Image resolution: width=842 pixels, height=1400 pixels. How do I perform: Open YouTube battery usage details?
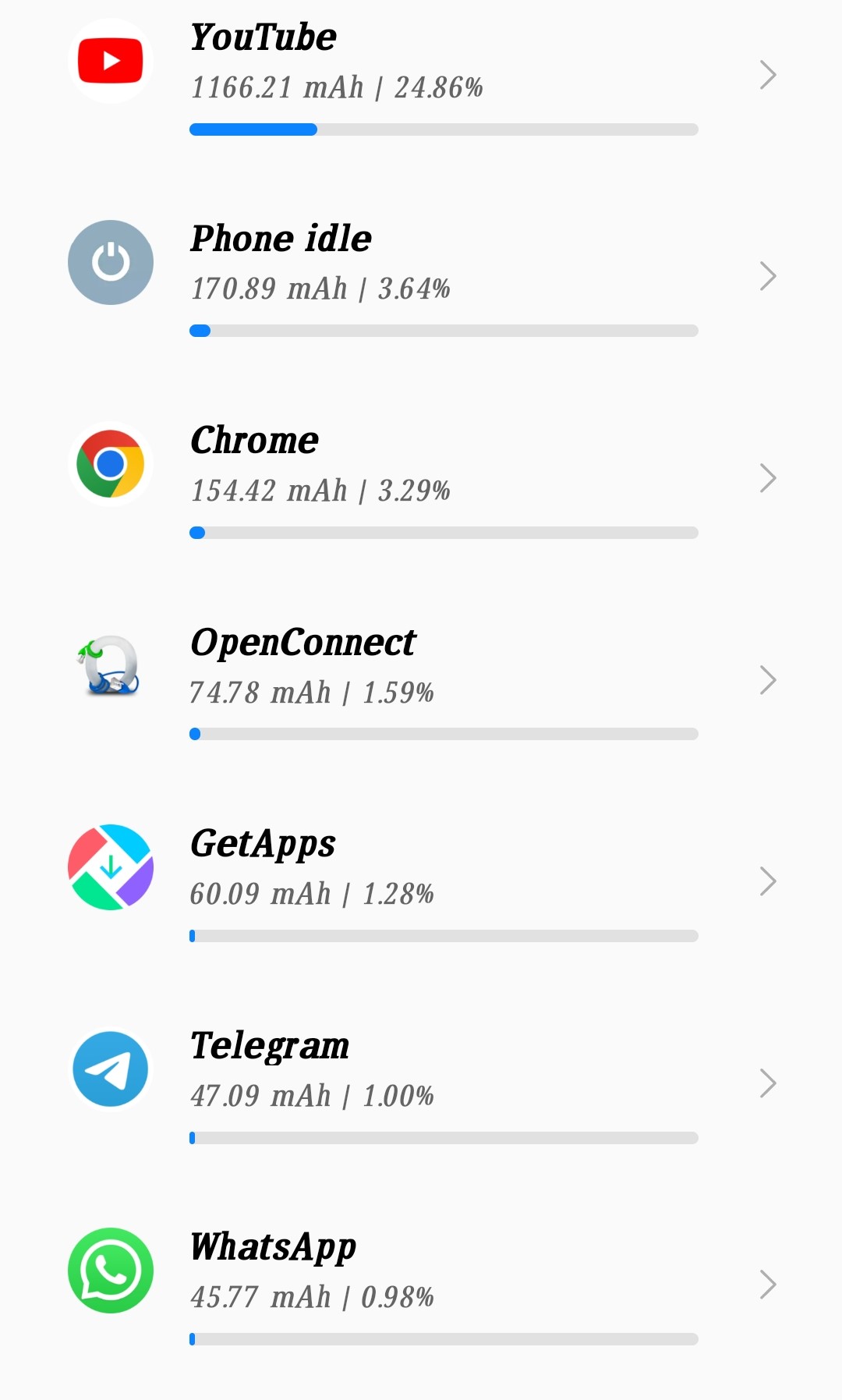pyautogui.click(x=421, y=76)
